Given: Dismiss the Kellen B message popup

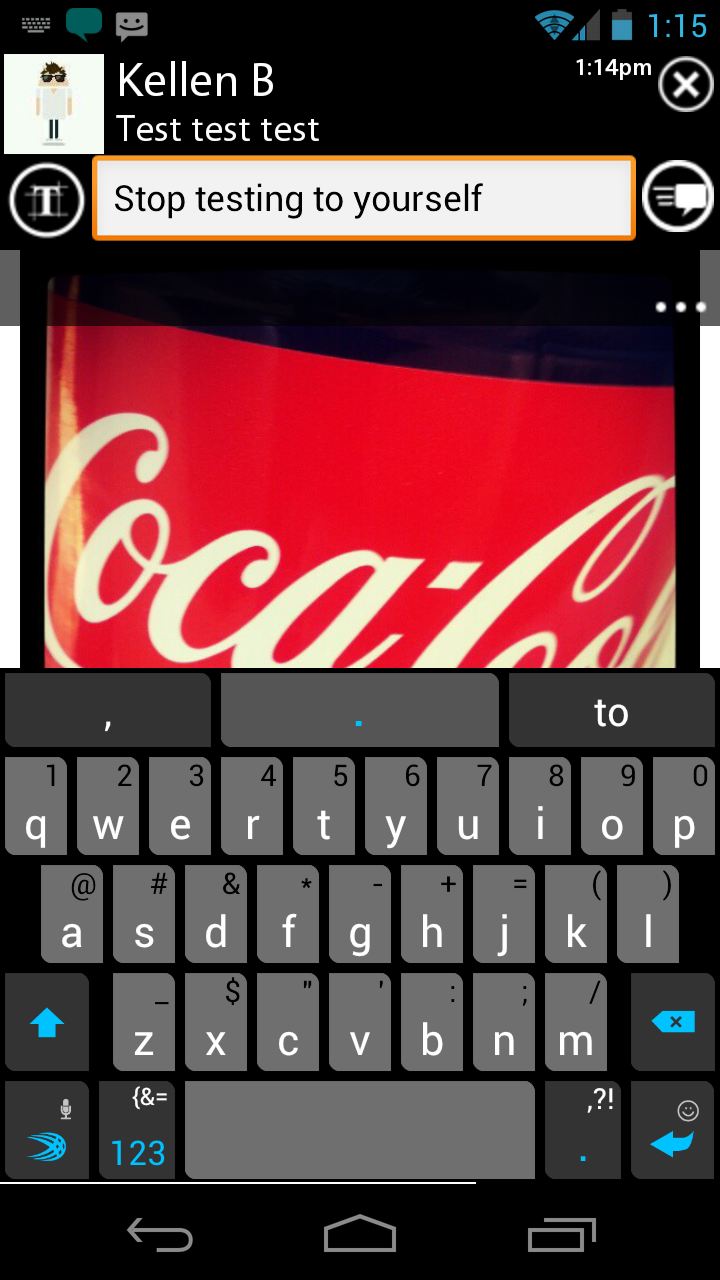Looking at the screenshot, I should coord(685,86).
